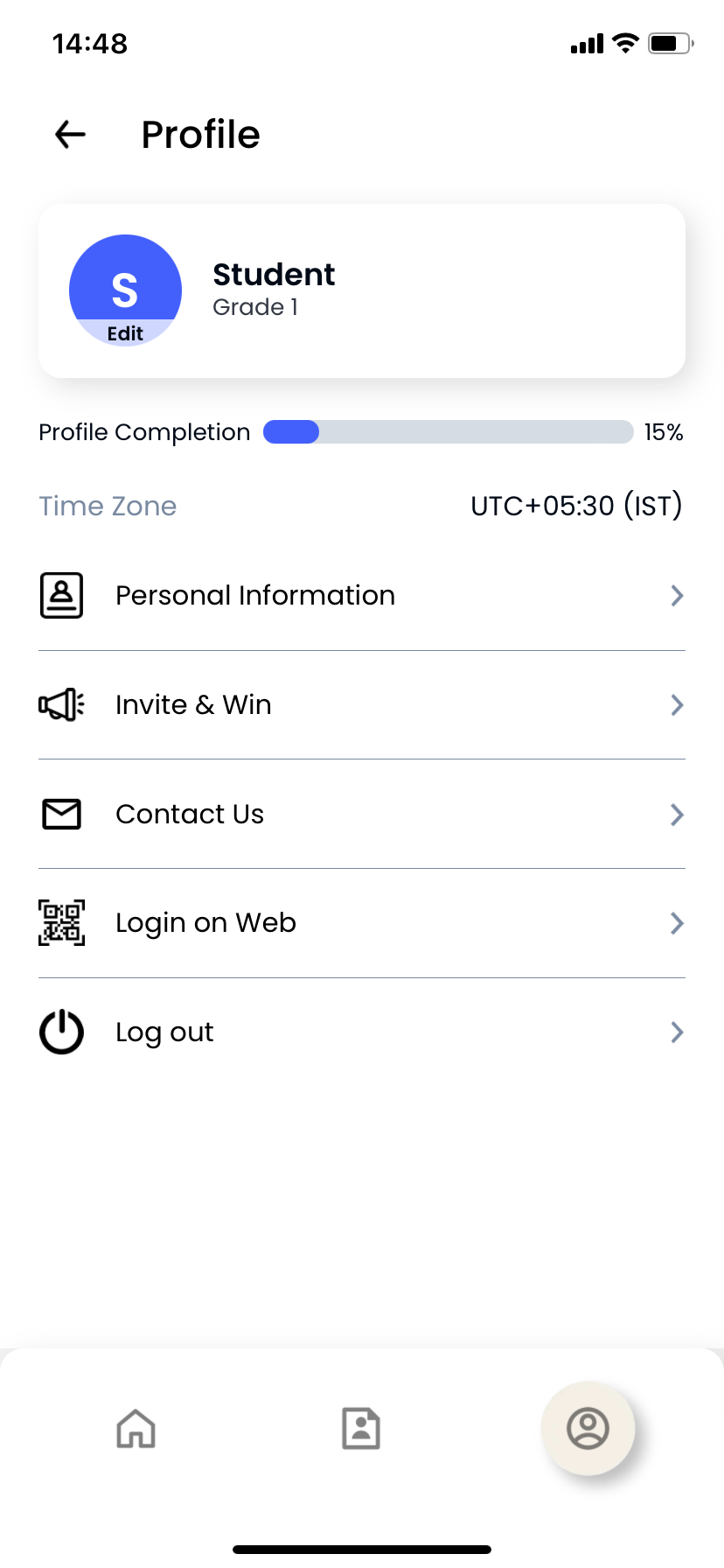This screenshot has height=1568, width=724.
Task: Switch to the middle document tab
Action: tap(361, 1429)
